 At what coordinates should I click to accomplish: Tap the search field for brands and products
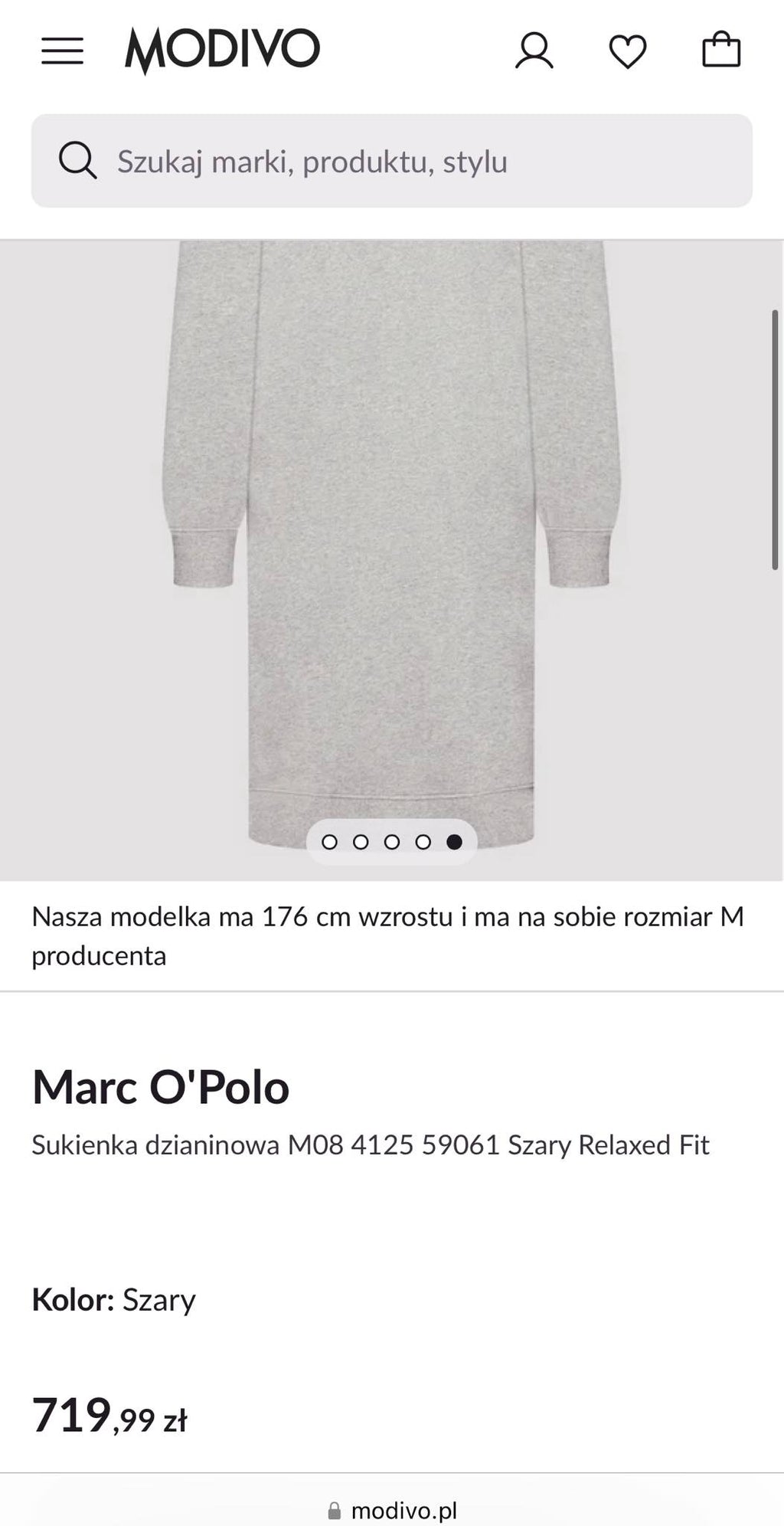pyautogui.click(x=392, y=161)
